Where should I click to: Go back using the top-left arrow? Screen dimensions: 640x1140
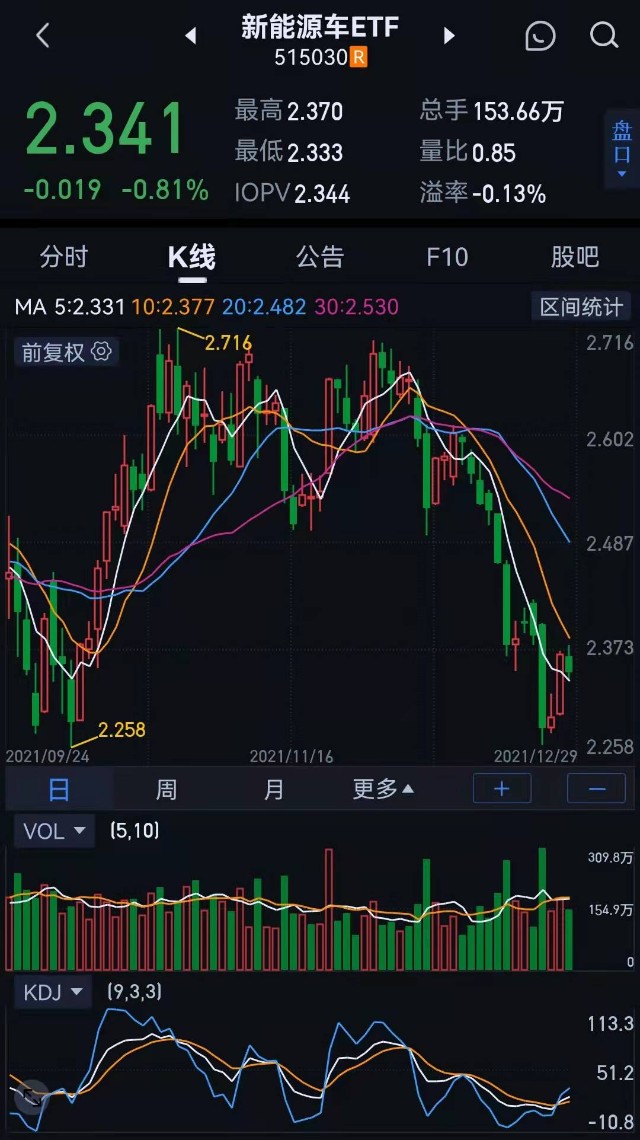point(42,36)
